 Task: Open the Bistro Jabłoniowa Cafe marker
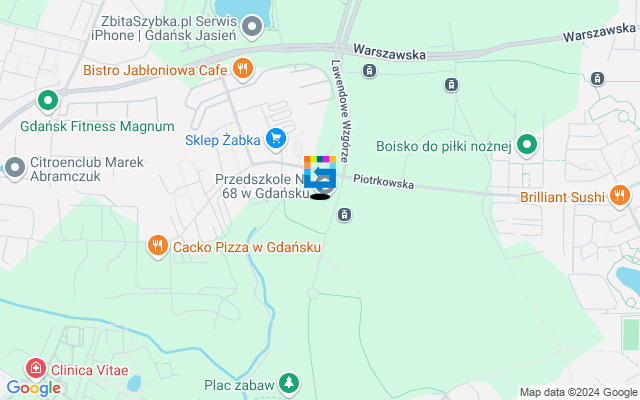pos(242,69)
